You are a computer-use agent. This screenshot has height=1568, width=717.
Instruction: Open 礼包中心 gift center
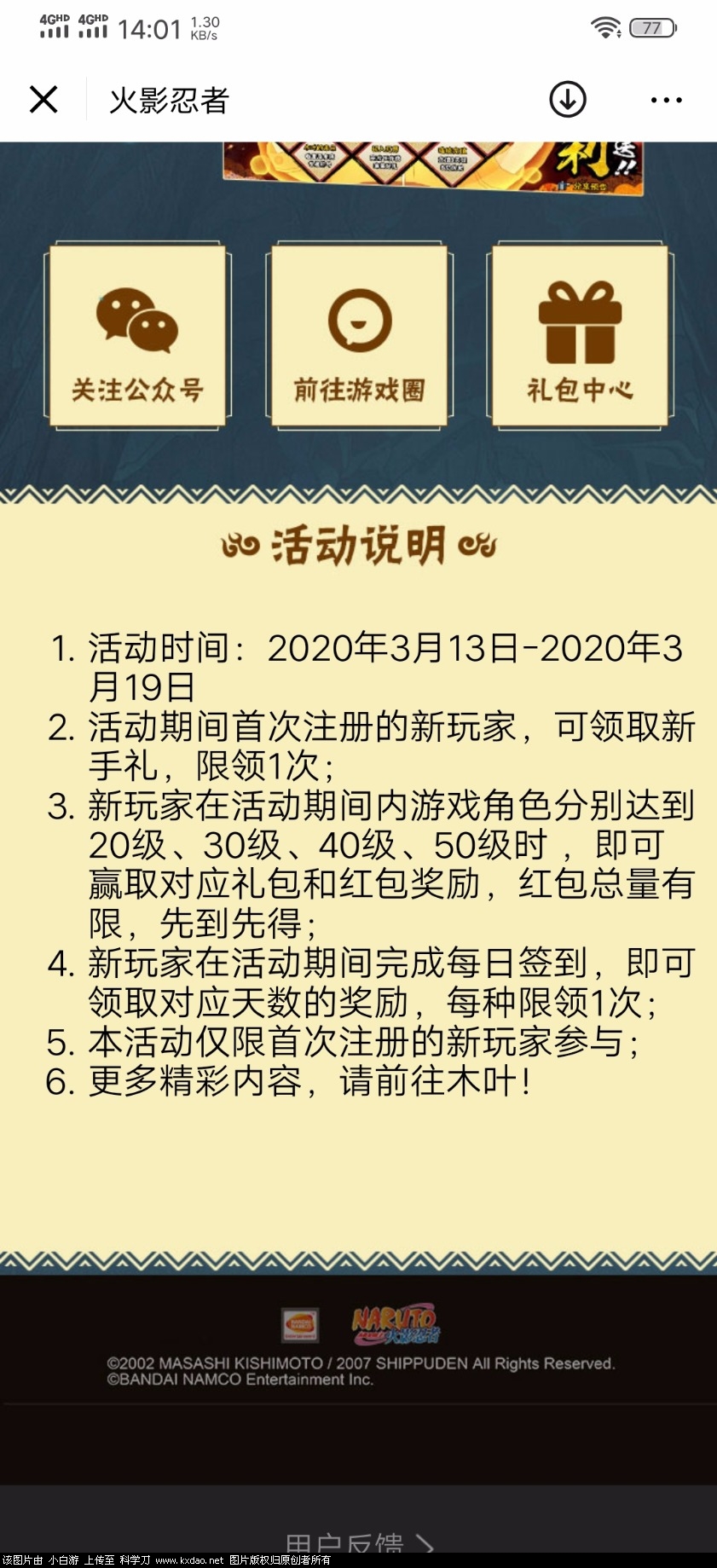point(580,336)
